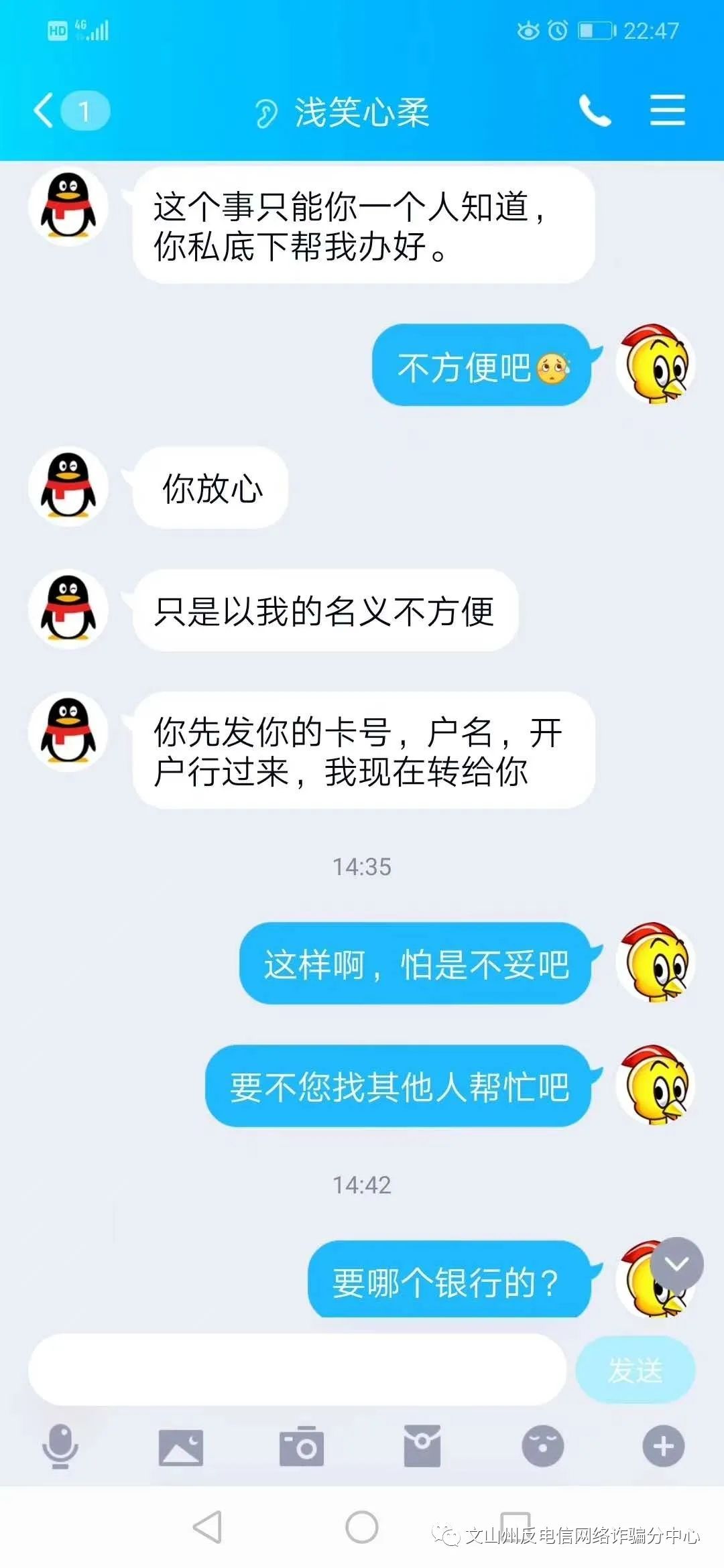Start a voice call with 浅笑心柔
Image resolution: width=724 pixels, height=1568 pixels.
(595, 111)
